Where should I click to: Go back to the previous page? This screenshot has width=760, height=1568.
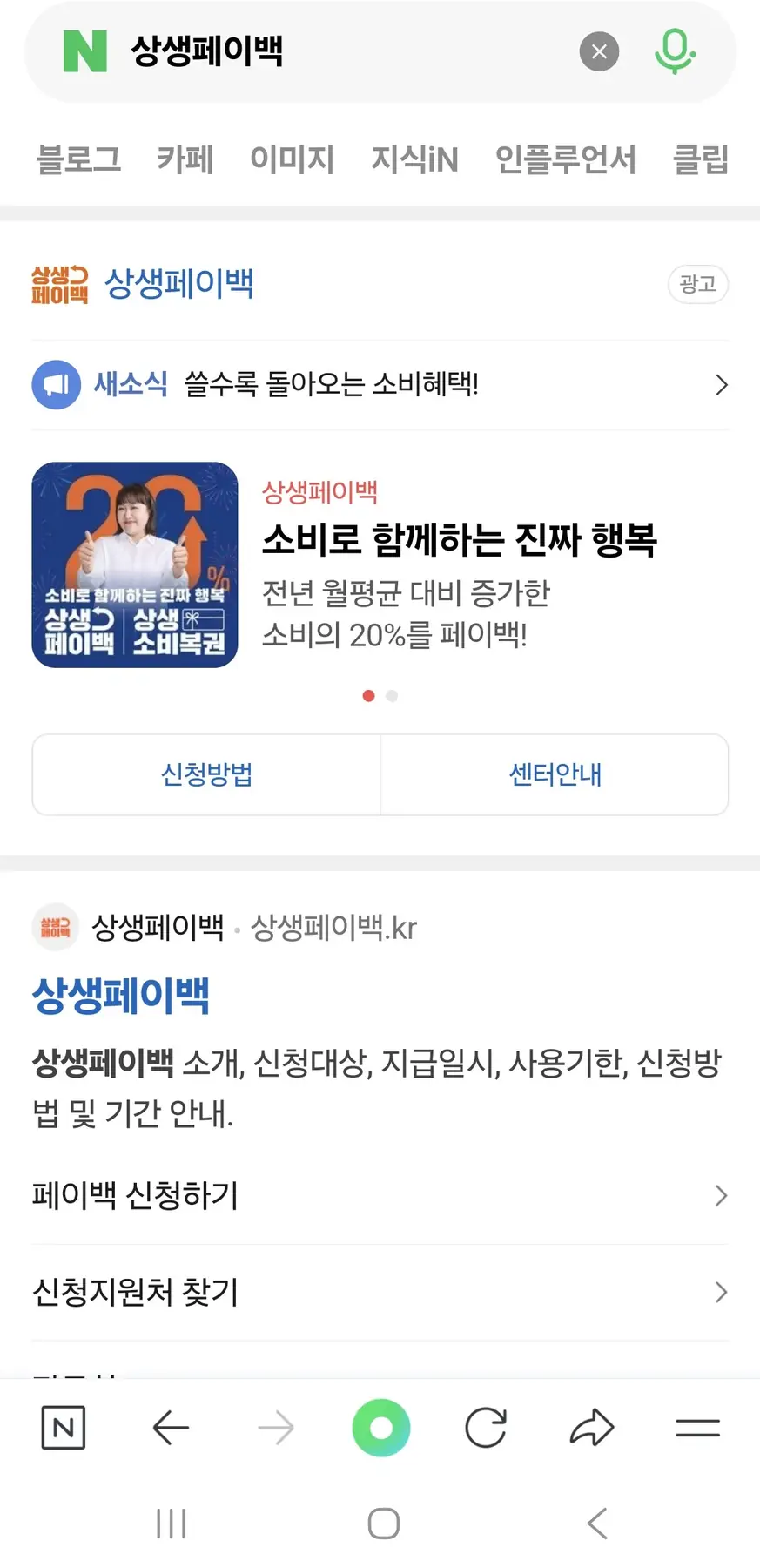pos(171,1428)
